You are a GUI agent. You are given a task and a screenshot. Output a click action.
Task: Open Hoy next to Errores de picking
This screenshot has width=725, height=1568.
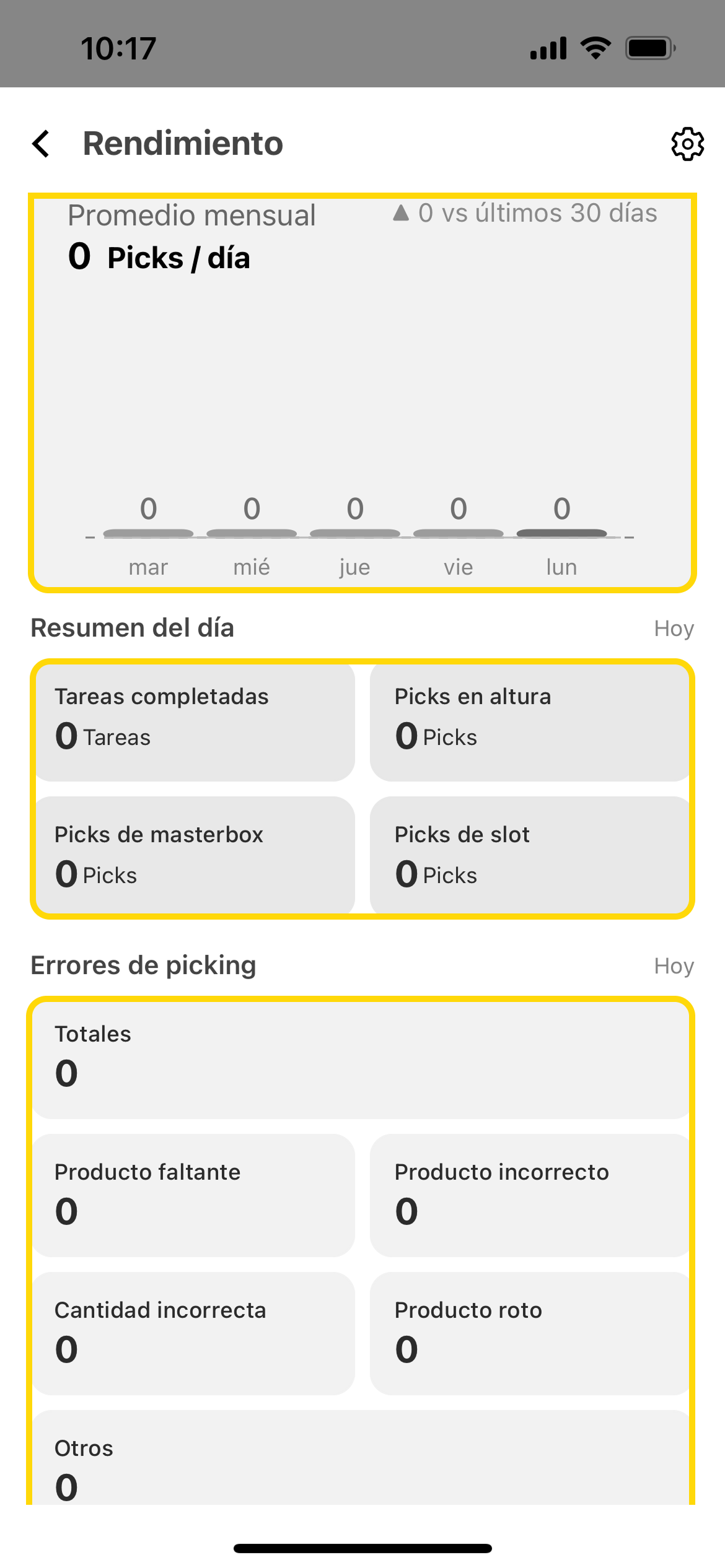674,965
